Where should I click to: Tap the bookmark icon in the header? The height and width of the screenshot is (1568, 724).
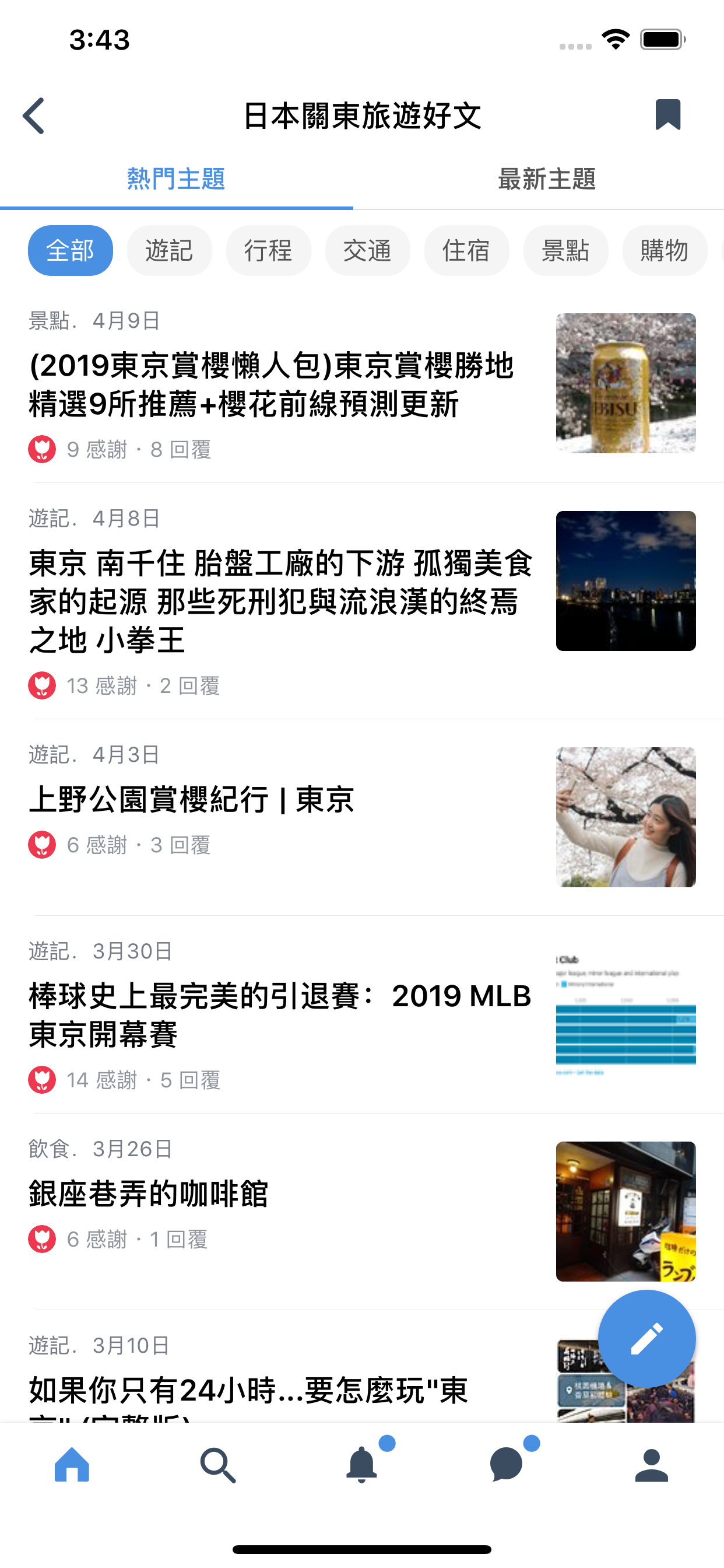pos(667,114)
